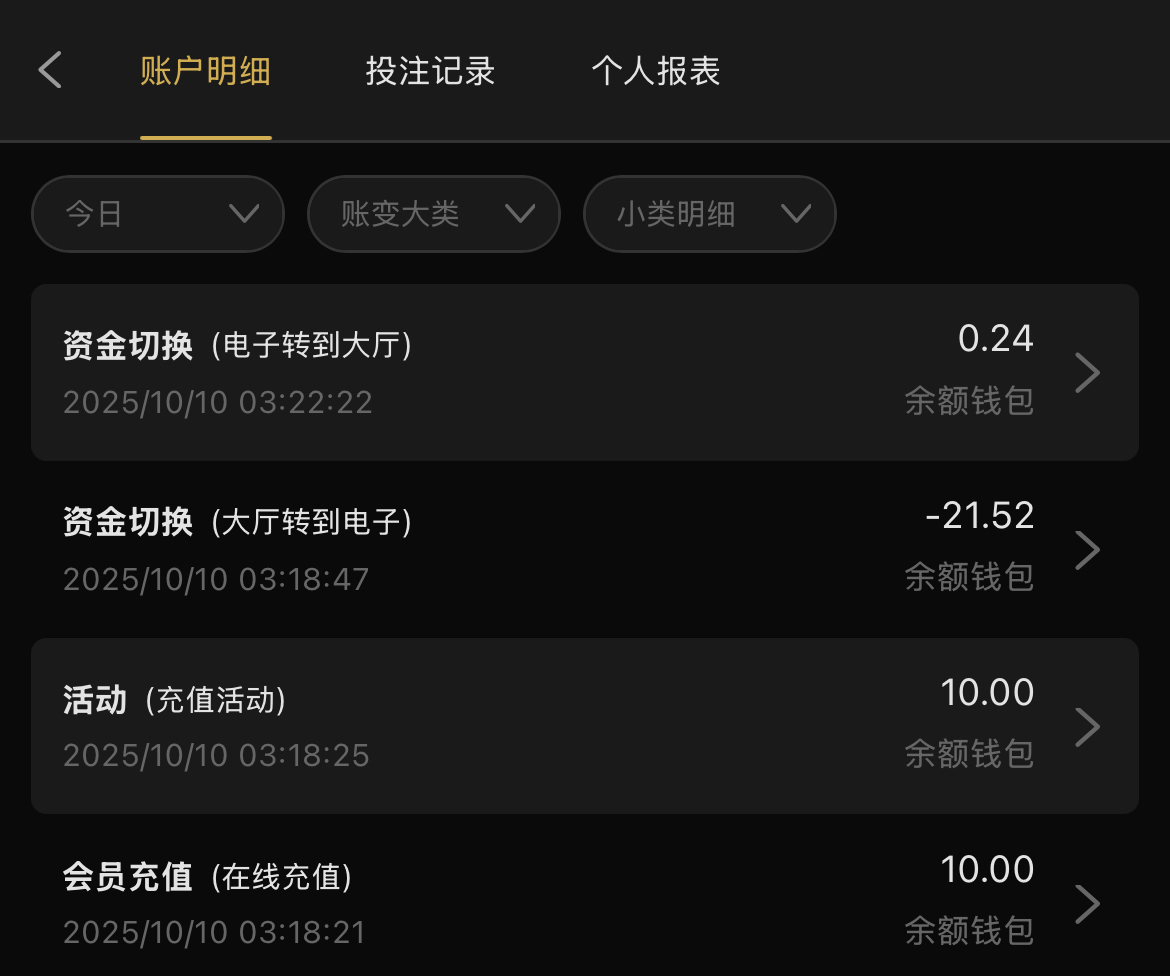Image resolution: width=1170 pixels, height=976 pixels.
Task: View the 大厅转到电子 record for -21.52
Action: [584, 549]
